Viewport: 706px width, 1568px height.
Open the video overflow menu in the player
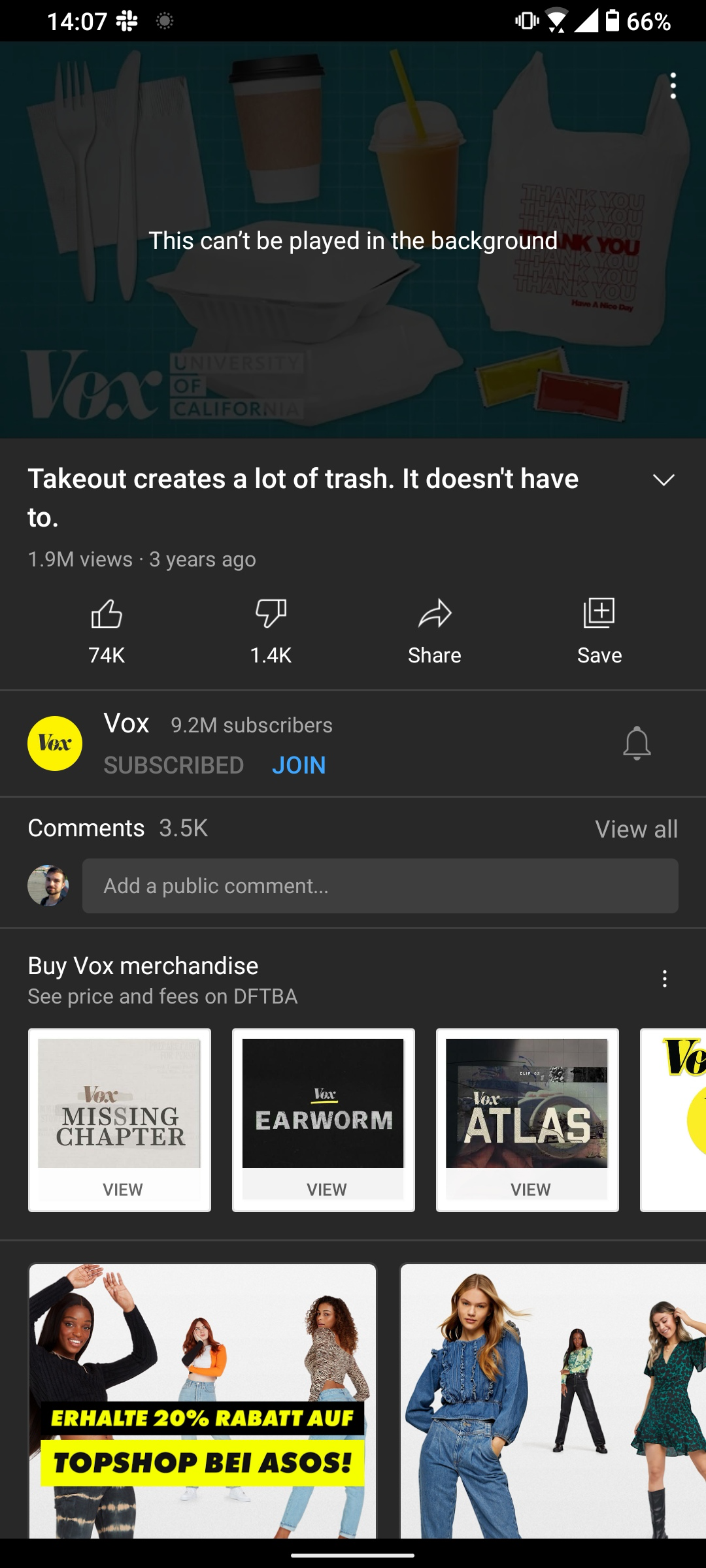(x=675, y=85)
